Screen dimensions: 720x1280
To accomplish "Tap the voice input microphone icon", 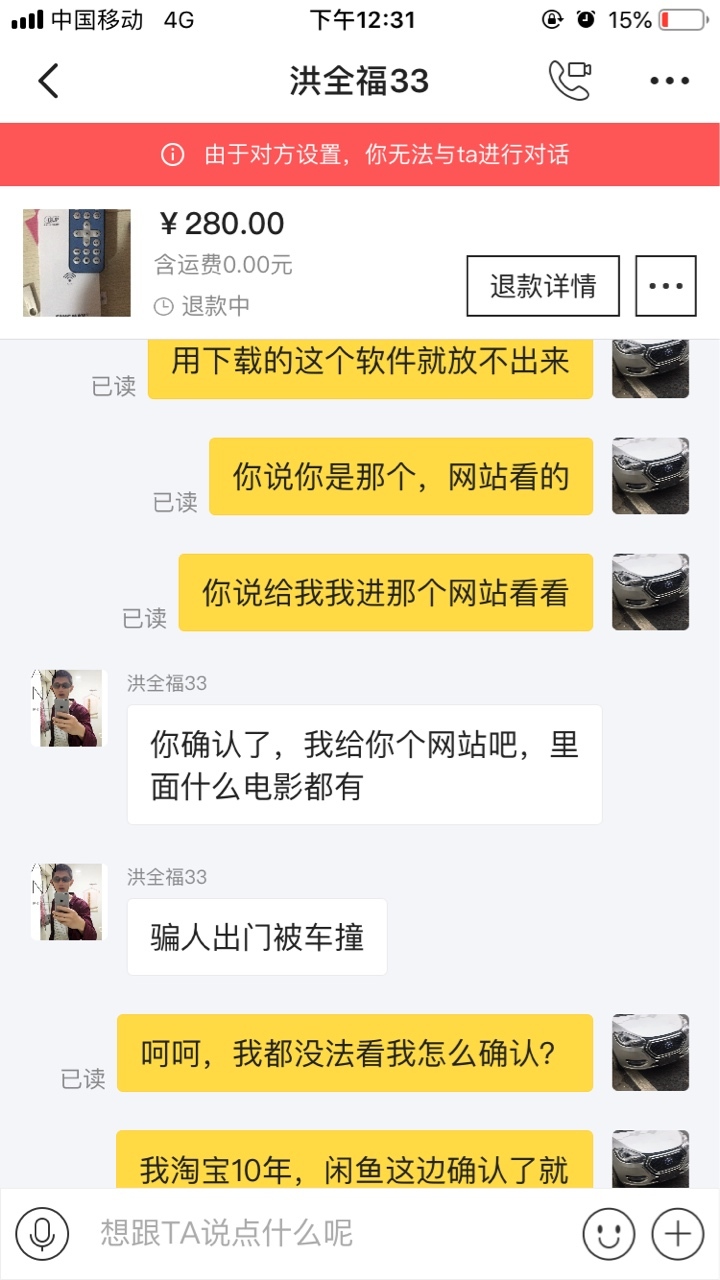I will tap(42, 1233).
